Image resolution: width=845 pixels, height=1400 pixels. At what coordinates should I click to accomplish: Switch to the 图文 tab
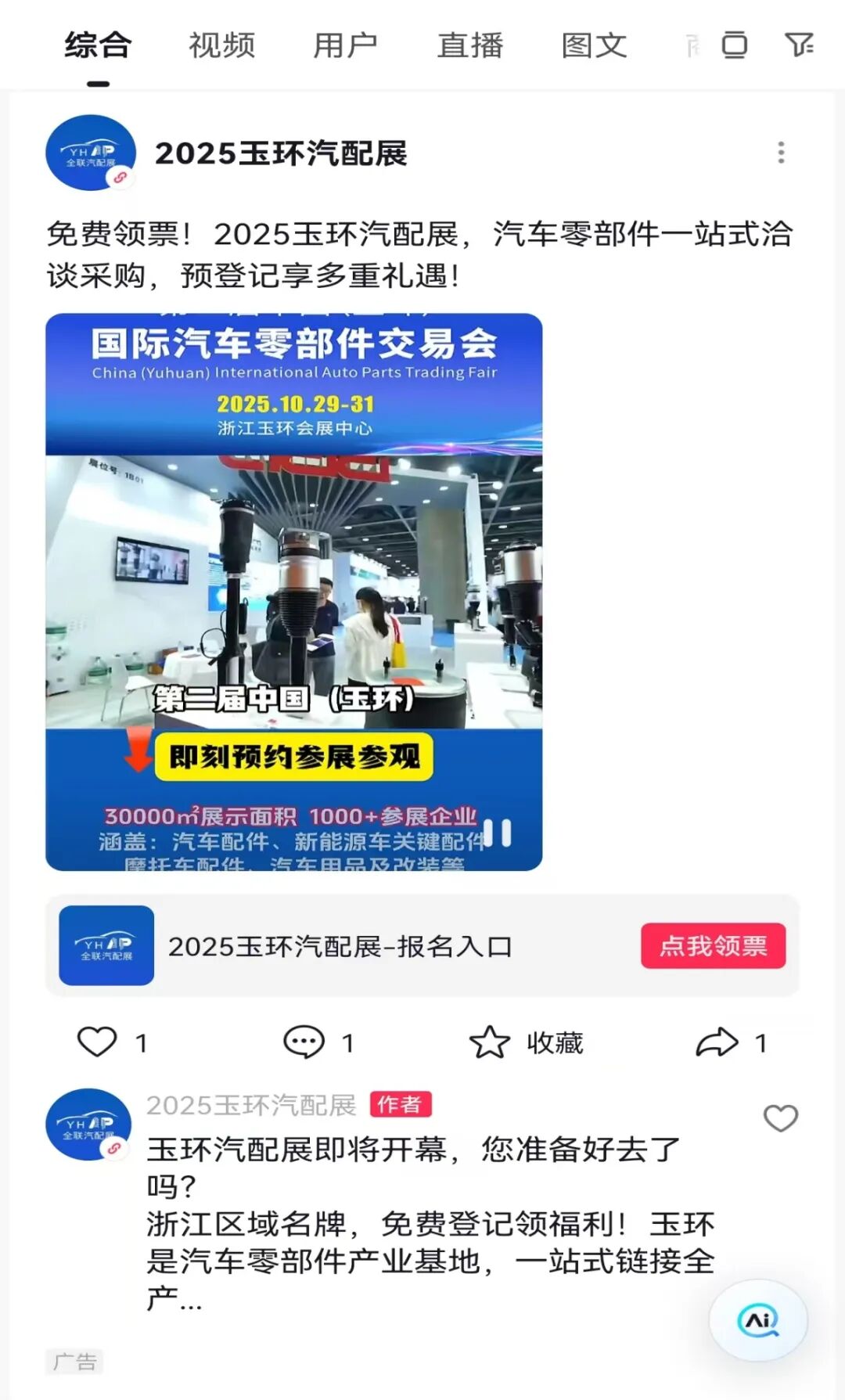(x=594, y=45)
